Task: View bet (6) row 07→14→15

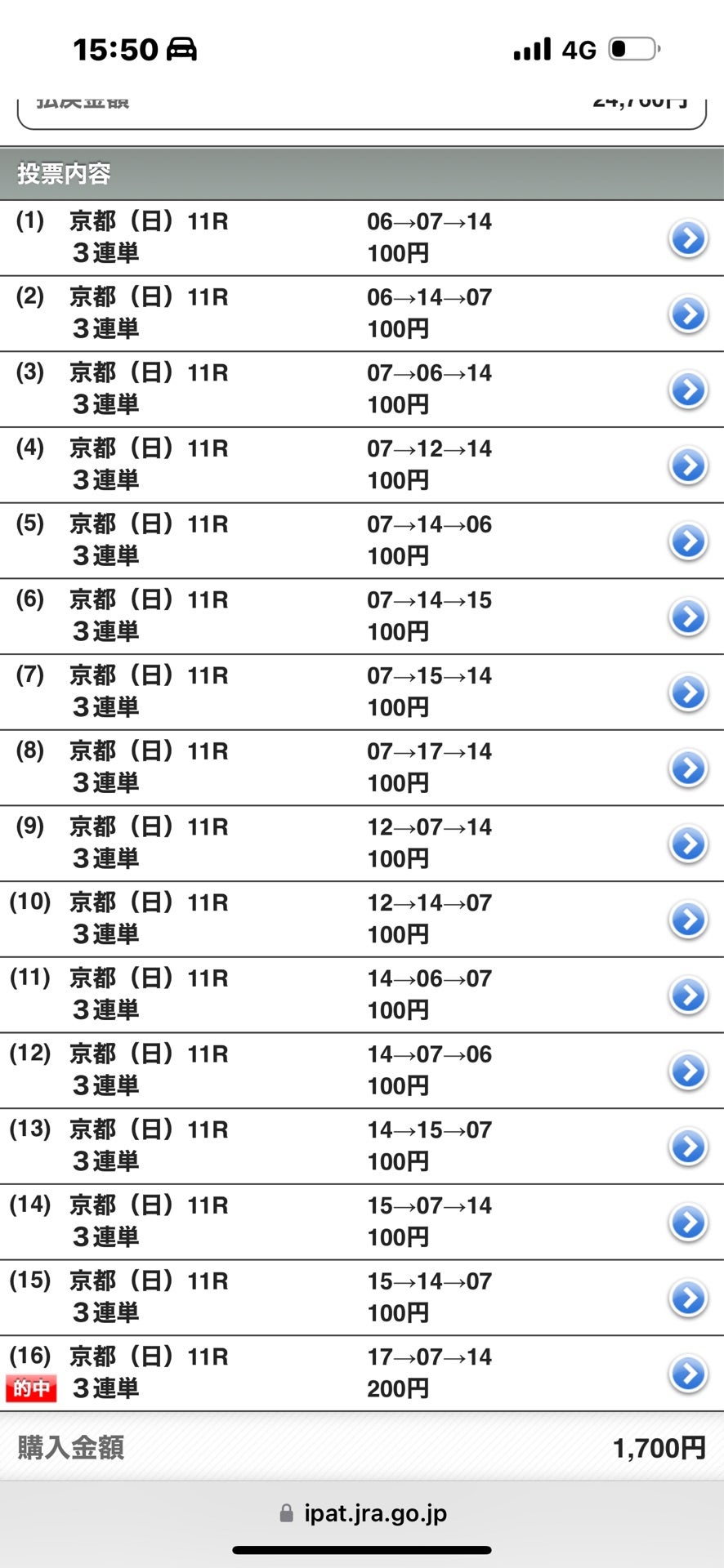Action: (688, 617)
